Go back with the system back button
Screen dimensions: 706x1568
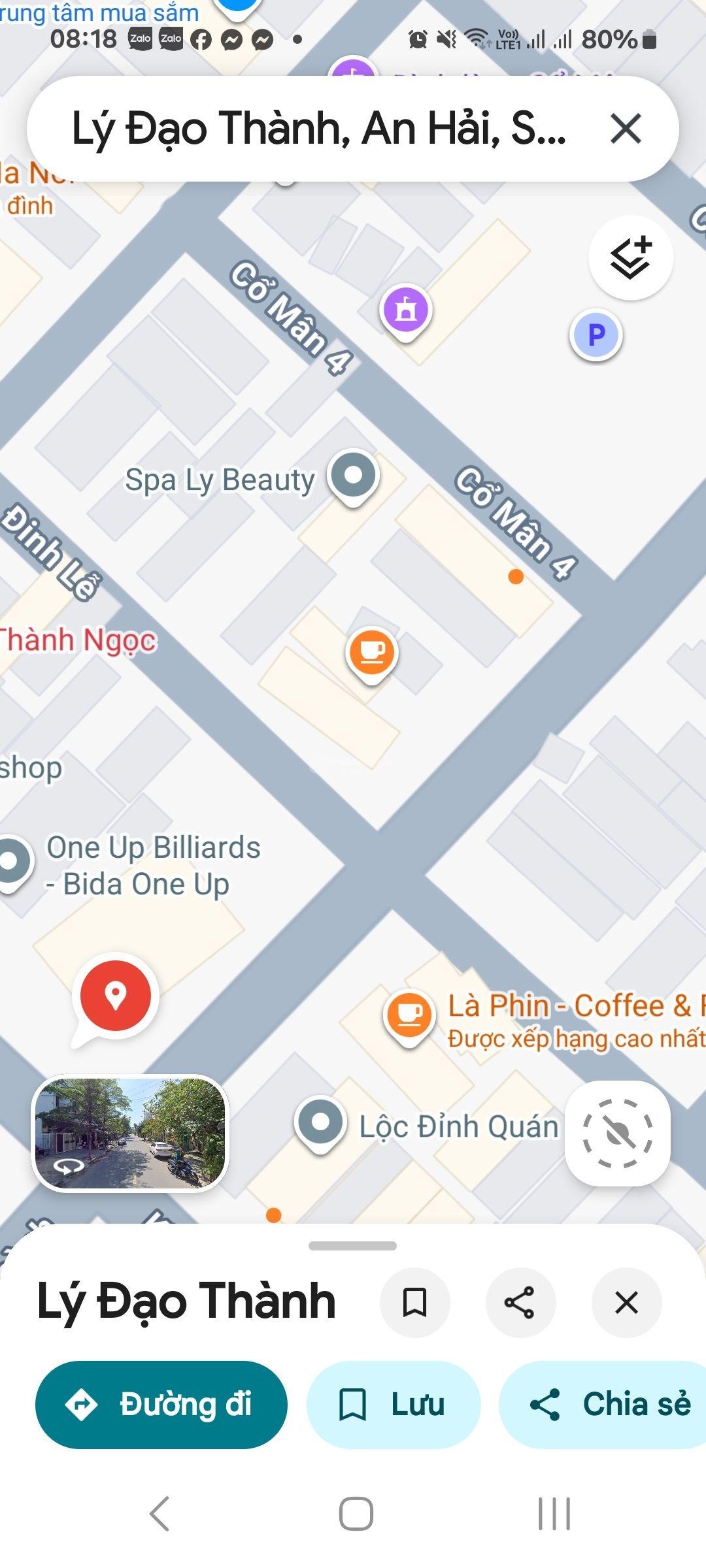coord(160,1513)
